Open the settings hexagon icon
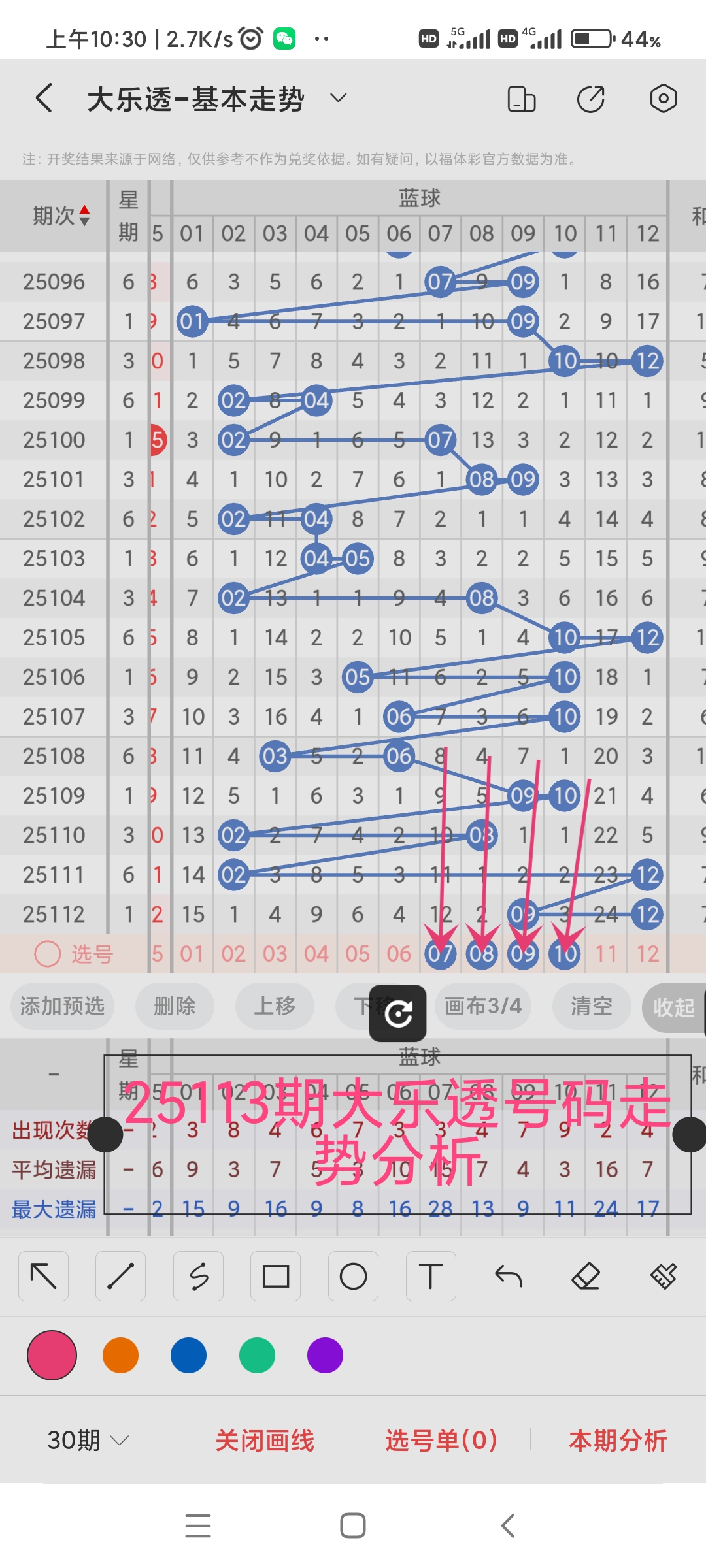 (663, 99)
